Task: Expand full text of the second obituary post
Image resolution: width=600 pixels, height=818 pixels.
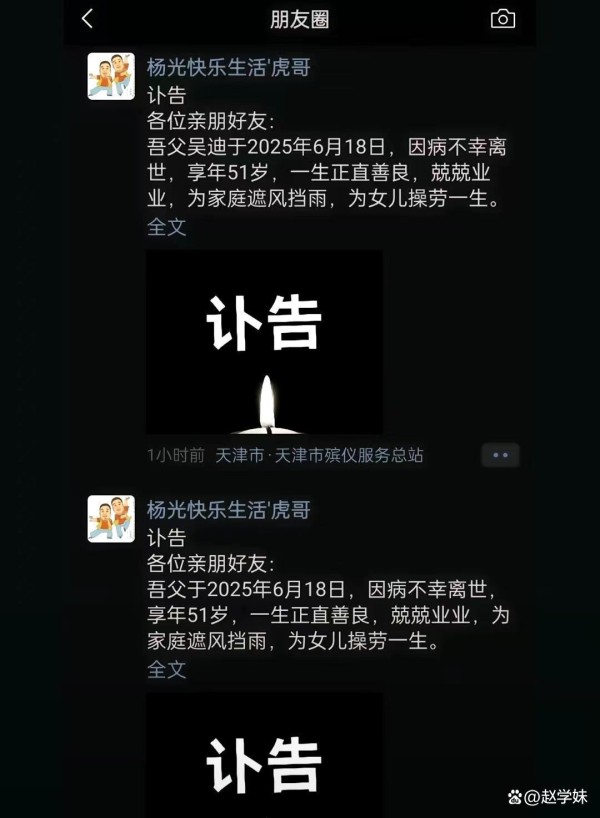Action: click(167, 669)
